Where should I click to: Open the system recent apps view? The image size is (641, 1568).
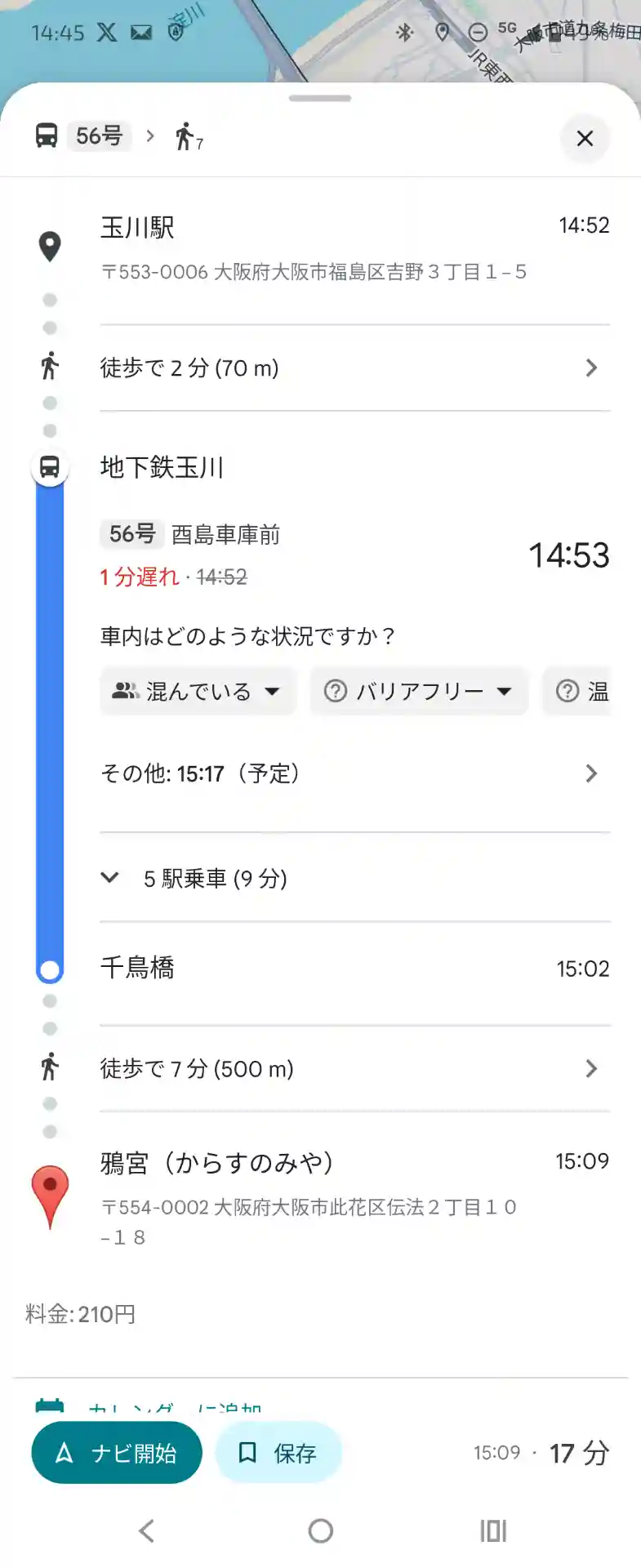(x=493, y=1530)
